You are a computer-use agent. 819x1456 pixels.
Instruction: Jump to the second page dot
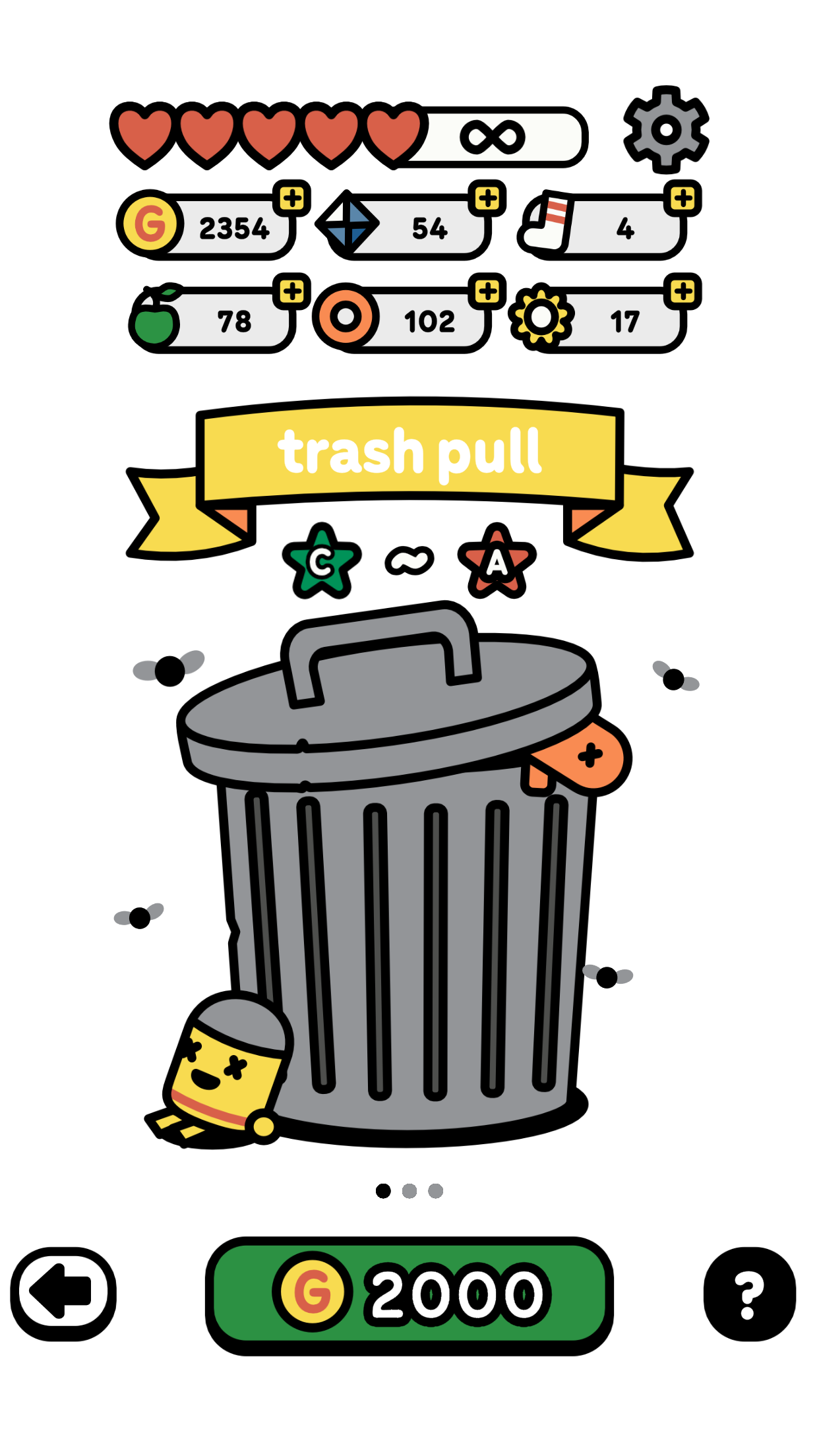point(409,1190)
